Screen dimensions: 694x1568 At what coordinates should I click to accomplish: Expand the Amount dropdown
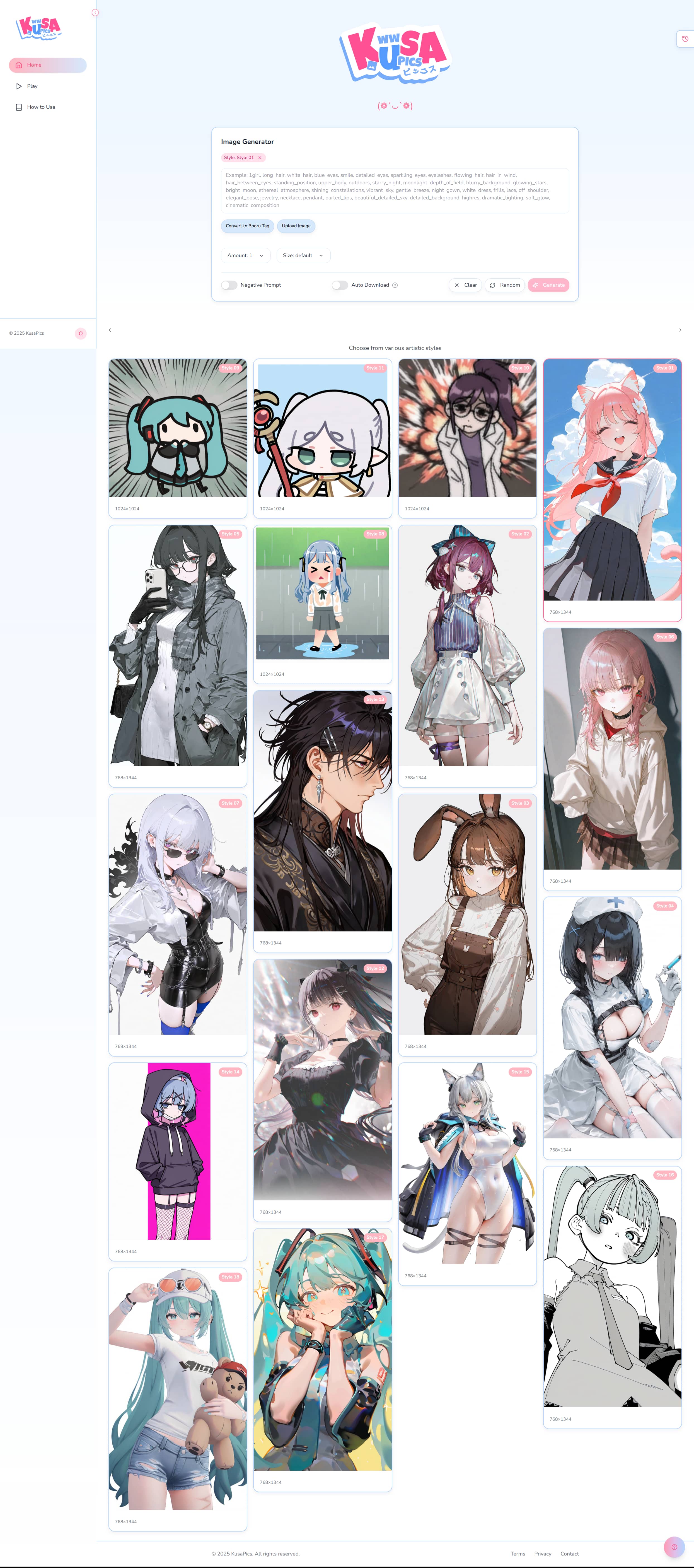point(245,256)
